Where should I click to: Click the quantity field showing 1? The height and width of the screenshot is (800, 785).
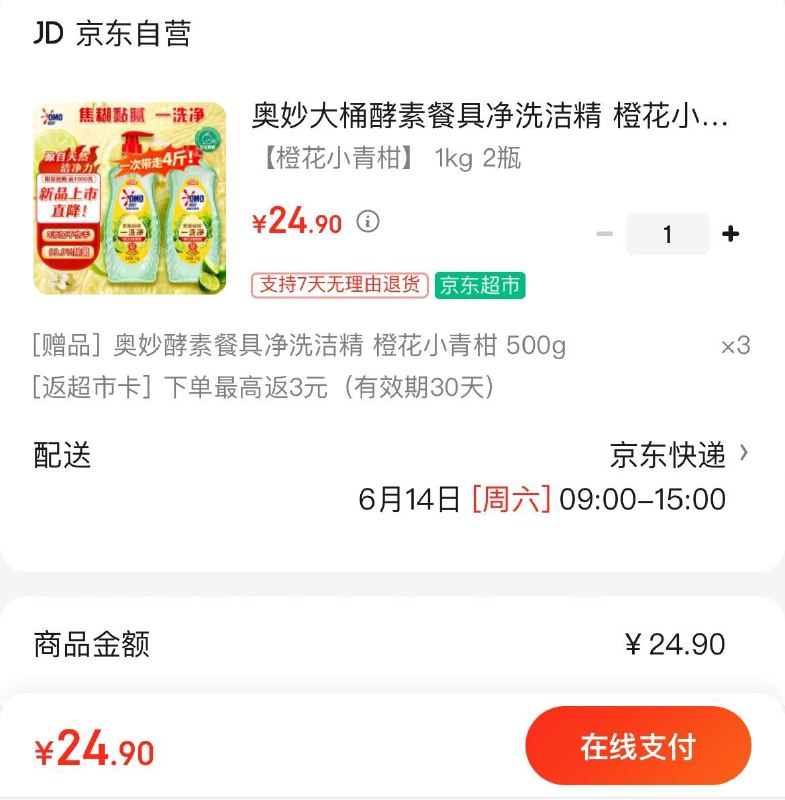(667, 233)
